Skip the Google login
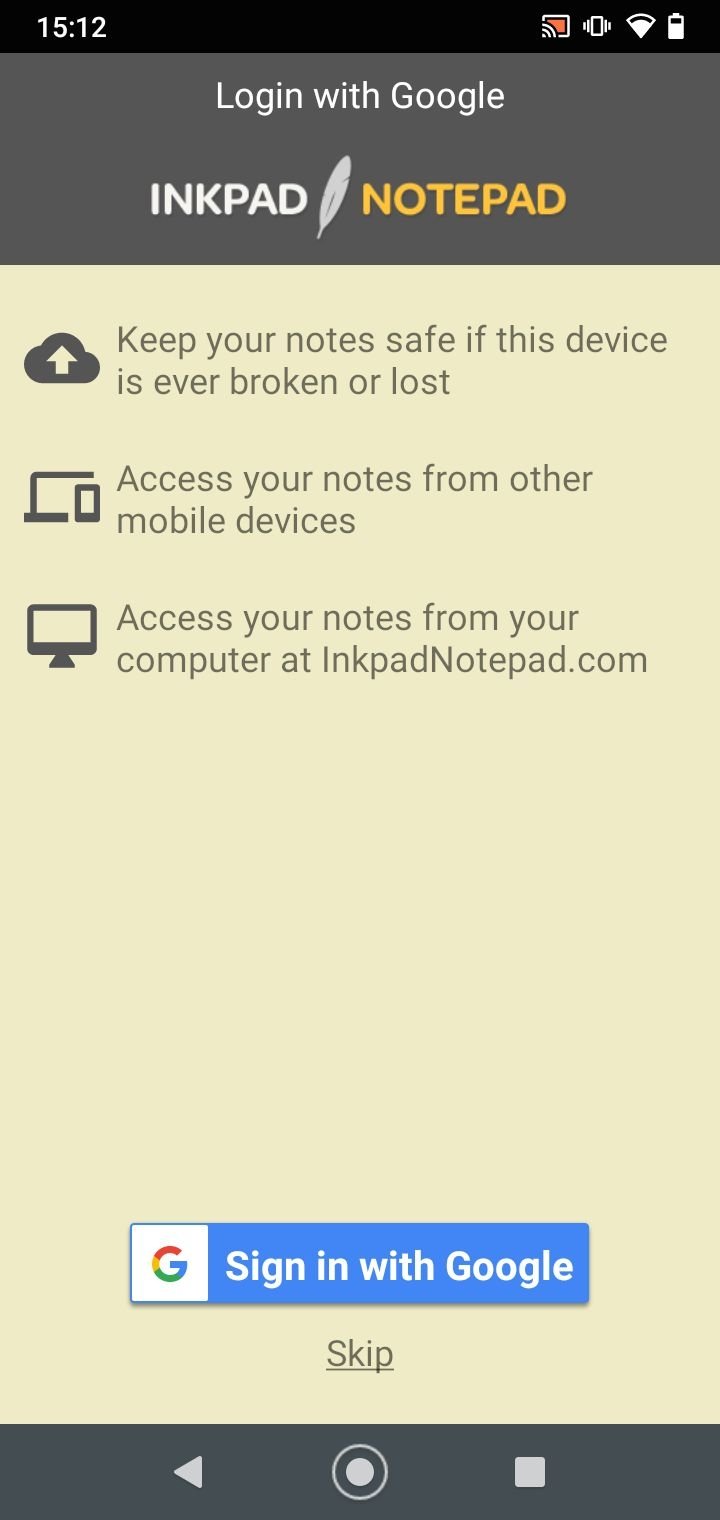 [x=360, y=1354]
